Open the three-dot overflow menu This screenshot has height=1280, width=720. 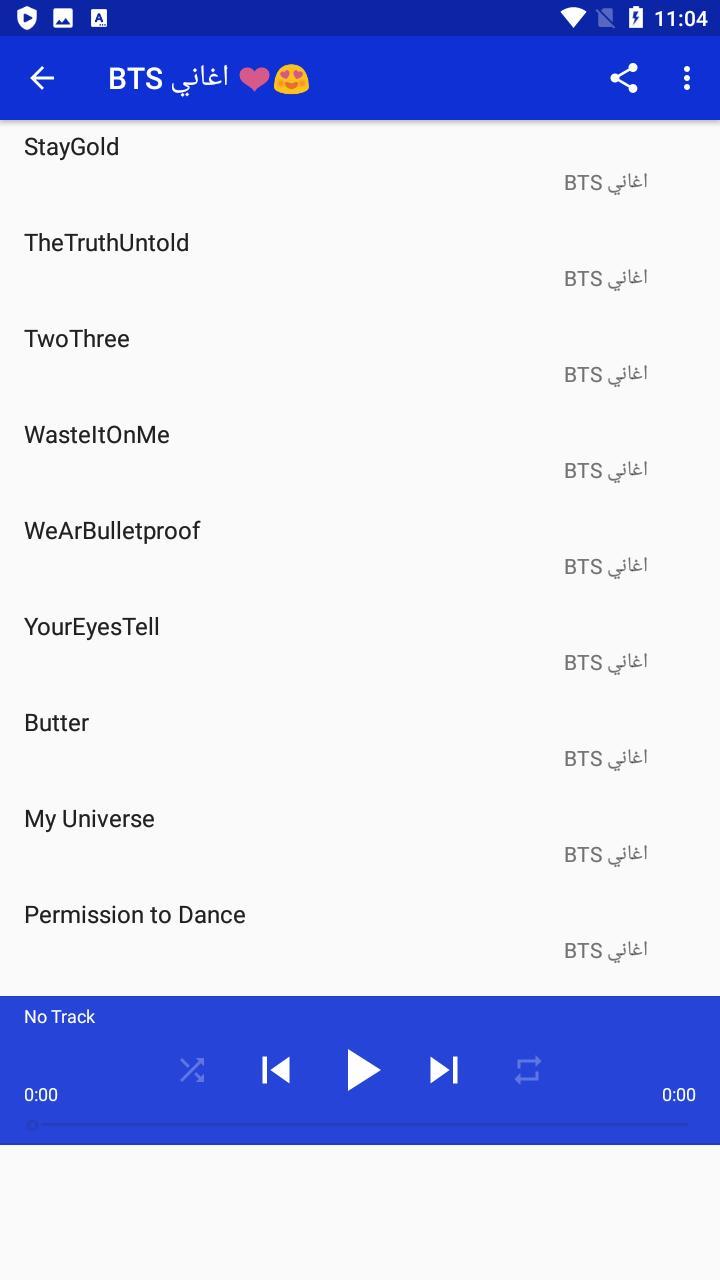click(687, 78)
